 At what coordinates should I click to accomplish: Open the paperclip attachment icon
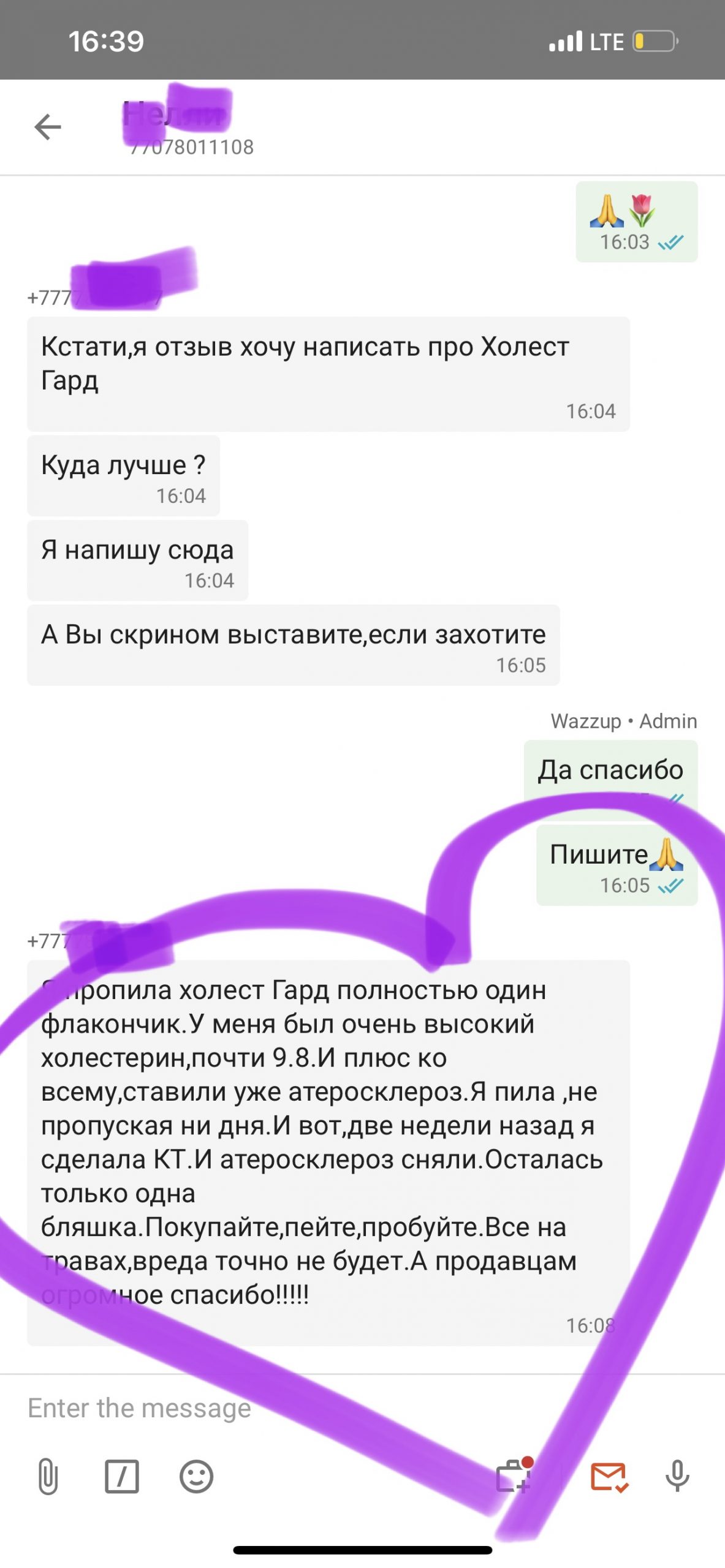48,1477
